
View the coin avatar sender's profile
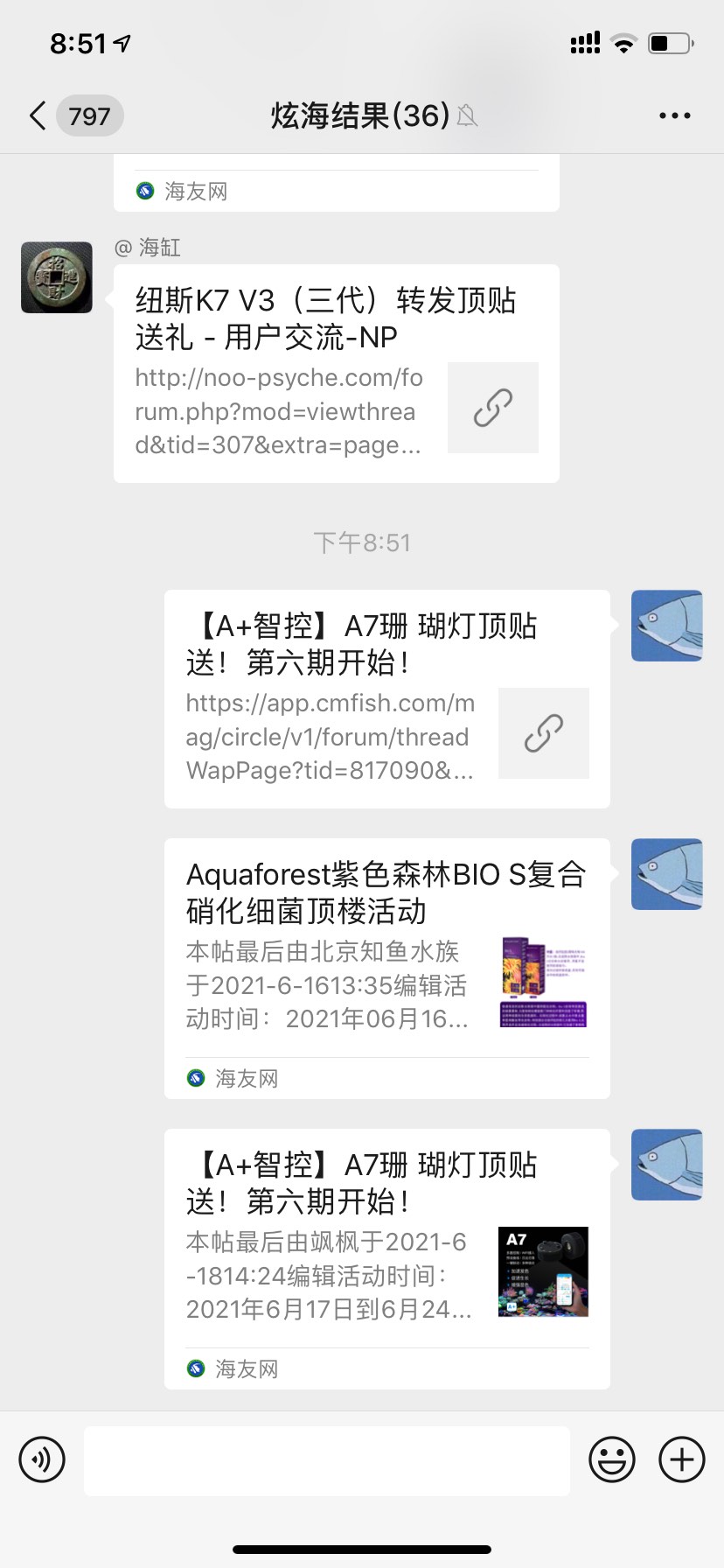coord(57,277)
